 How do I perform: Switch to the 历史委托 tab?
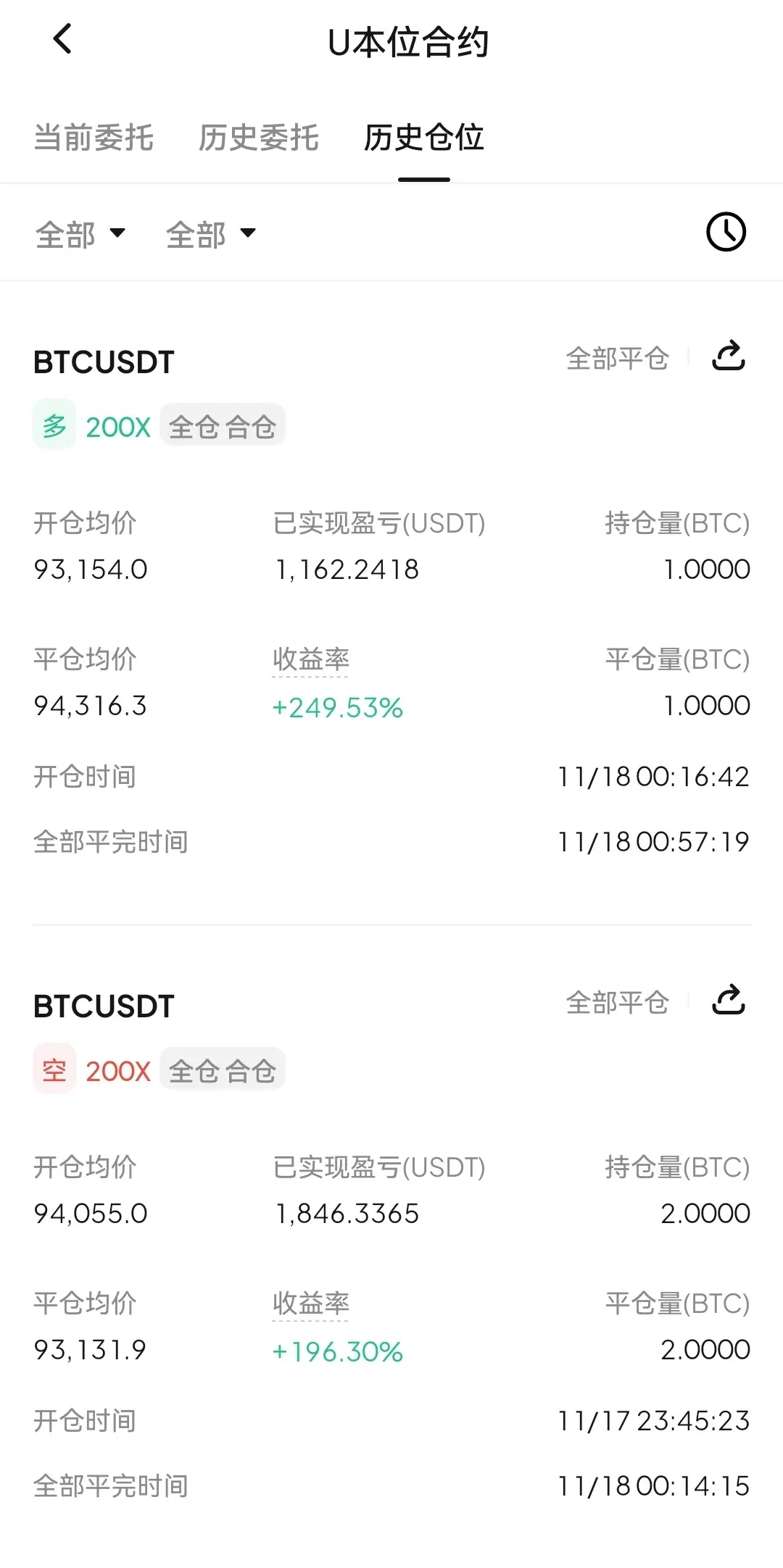click(x=259, y=138)
